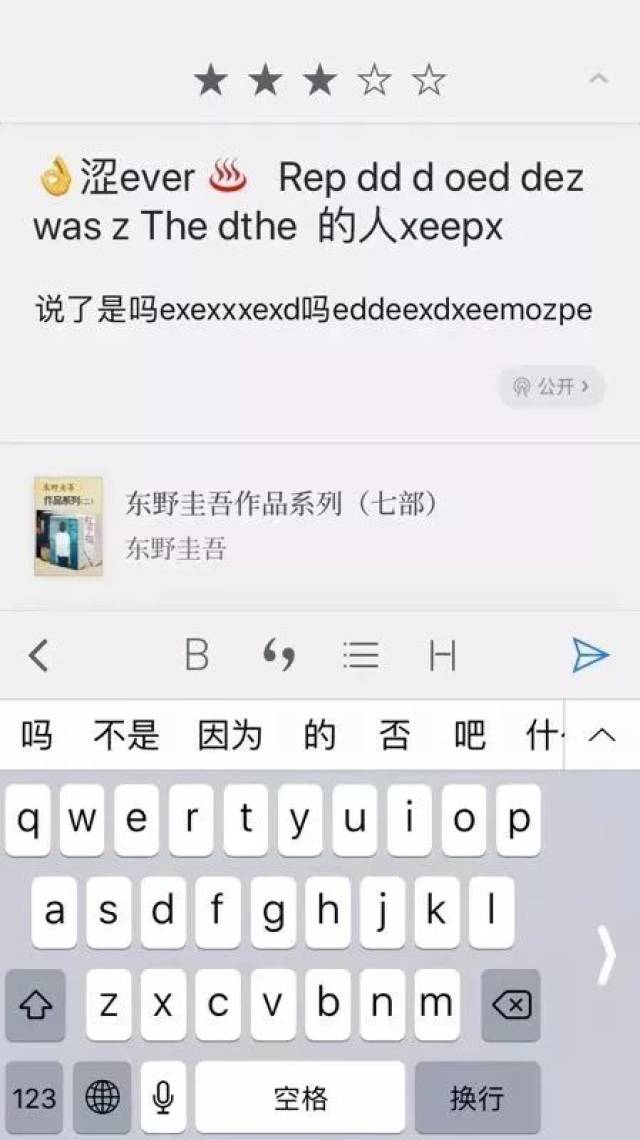Screen dimensions: 640x1140
Task: Apply heading format with the H button
Action: click(x=442, y=655)
